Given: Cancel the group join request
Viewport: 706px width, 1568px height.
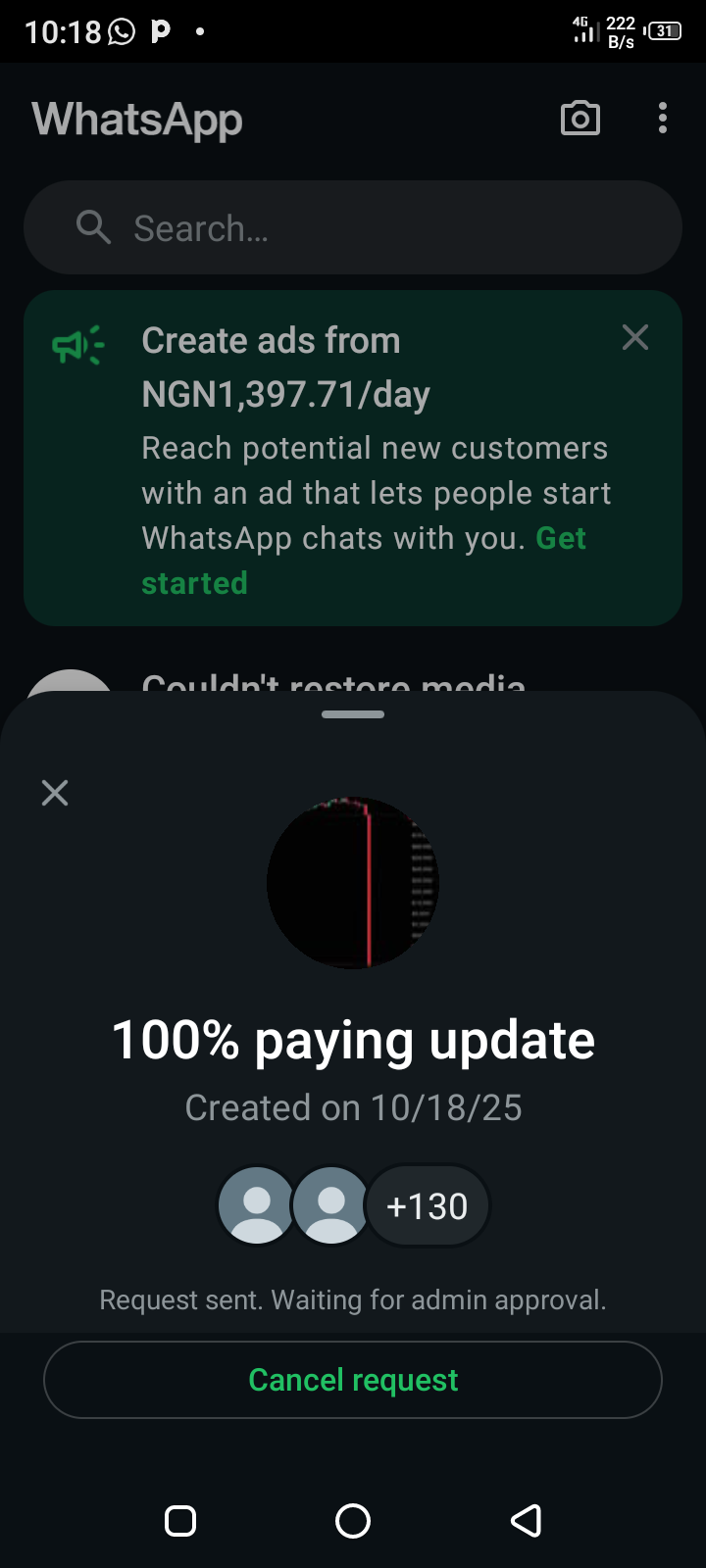Looking at the screenshot, I should pyautogui.click(x=353, y=1380).
